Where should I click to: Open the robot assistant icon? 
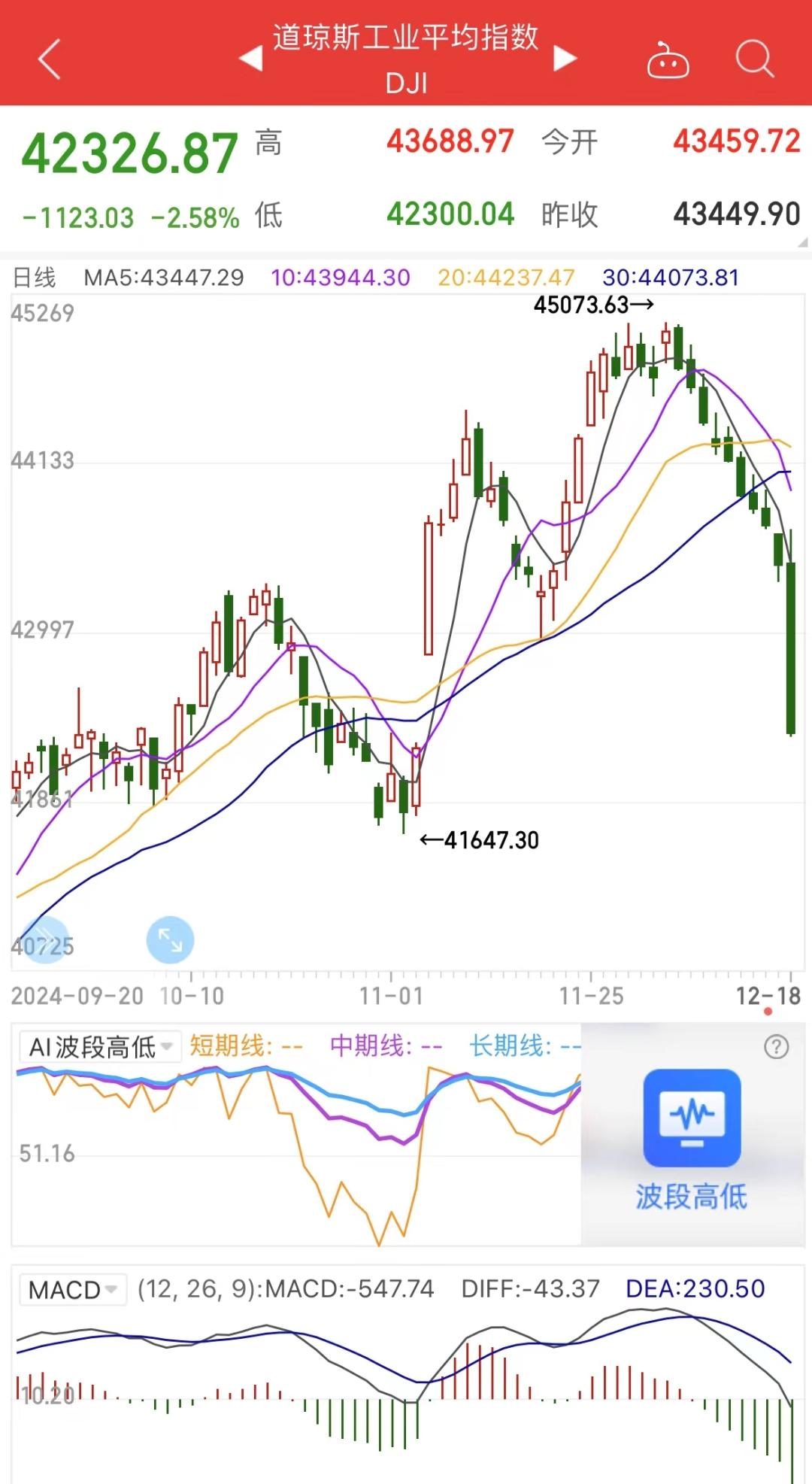668,61
